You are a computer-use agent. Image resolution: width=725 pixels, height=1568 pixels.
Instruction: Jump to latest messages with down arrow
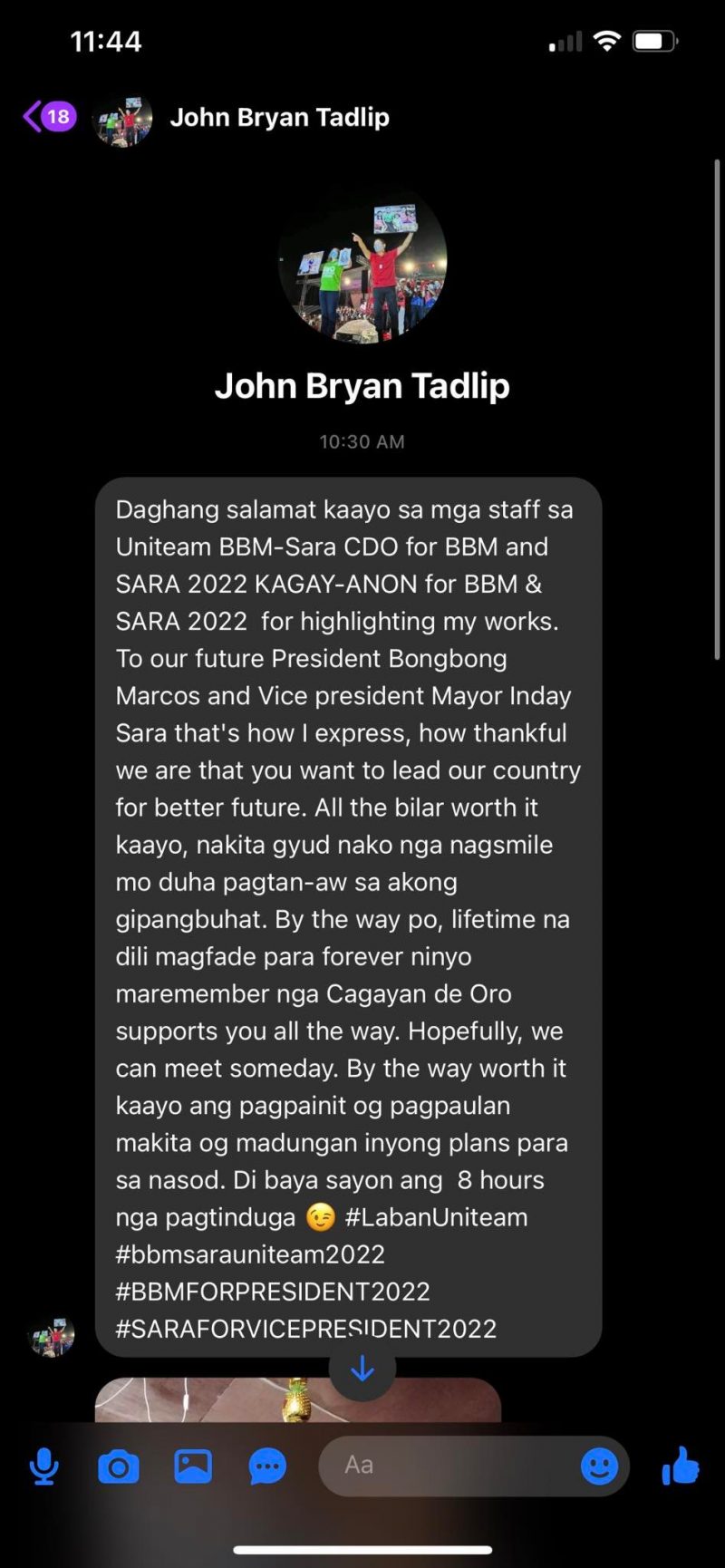(362, 1369)
